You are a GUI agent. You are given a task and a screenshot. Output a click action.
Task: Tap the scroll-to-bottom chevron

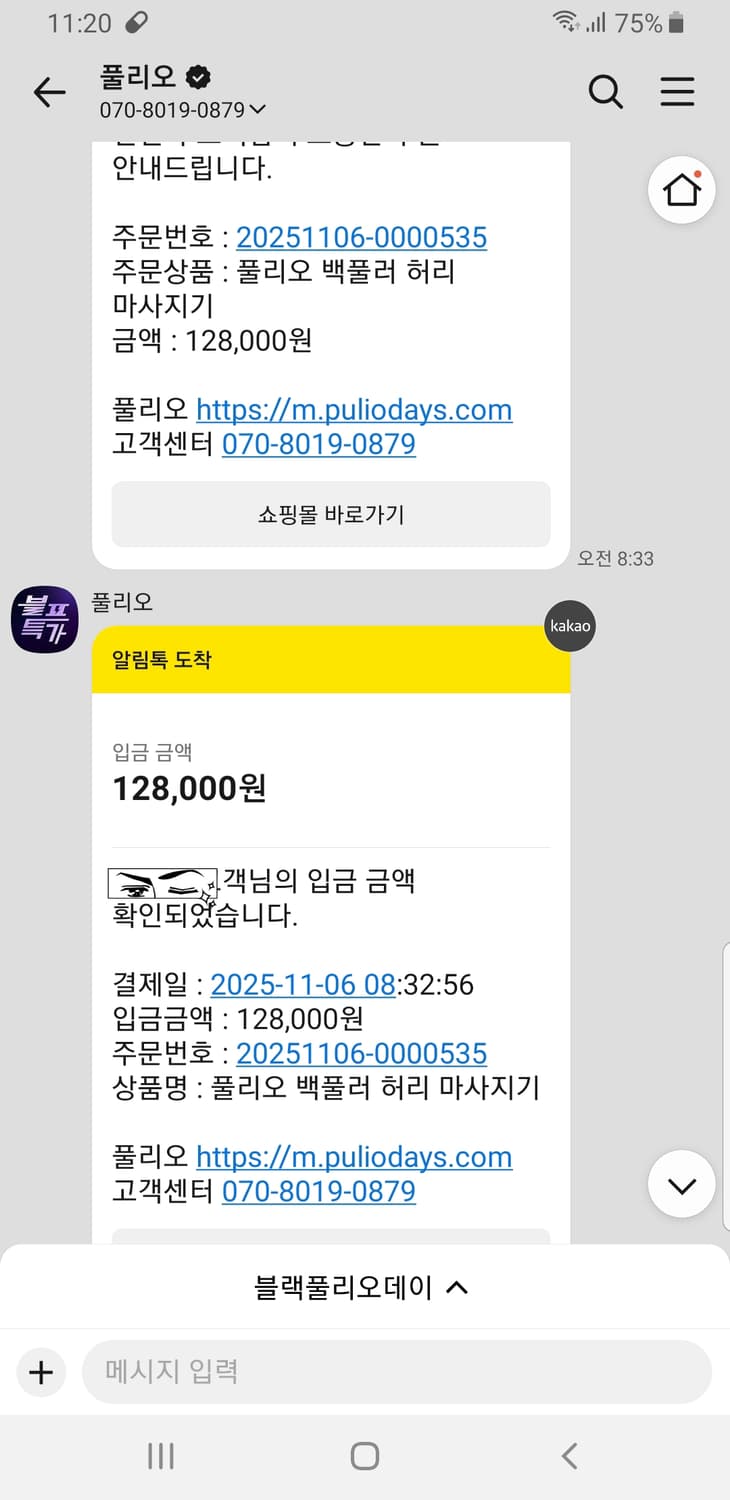coord(681,1185)
